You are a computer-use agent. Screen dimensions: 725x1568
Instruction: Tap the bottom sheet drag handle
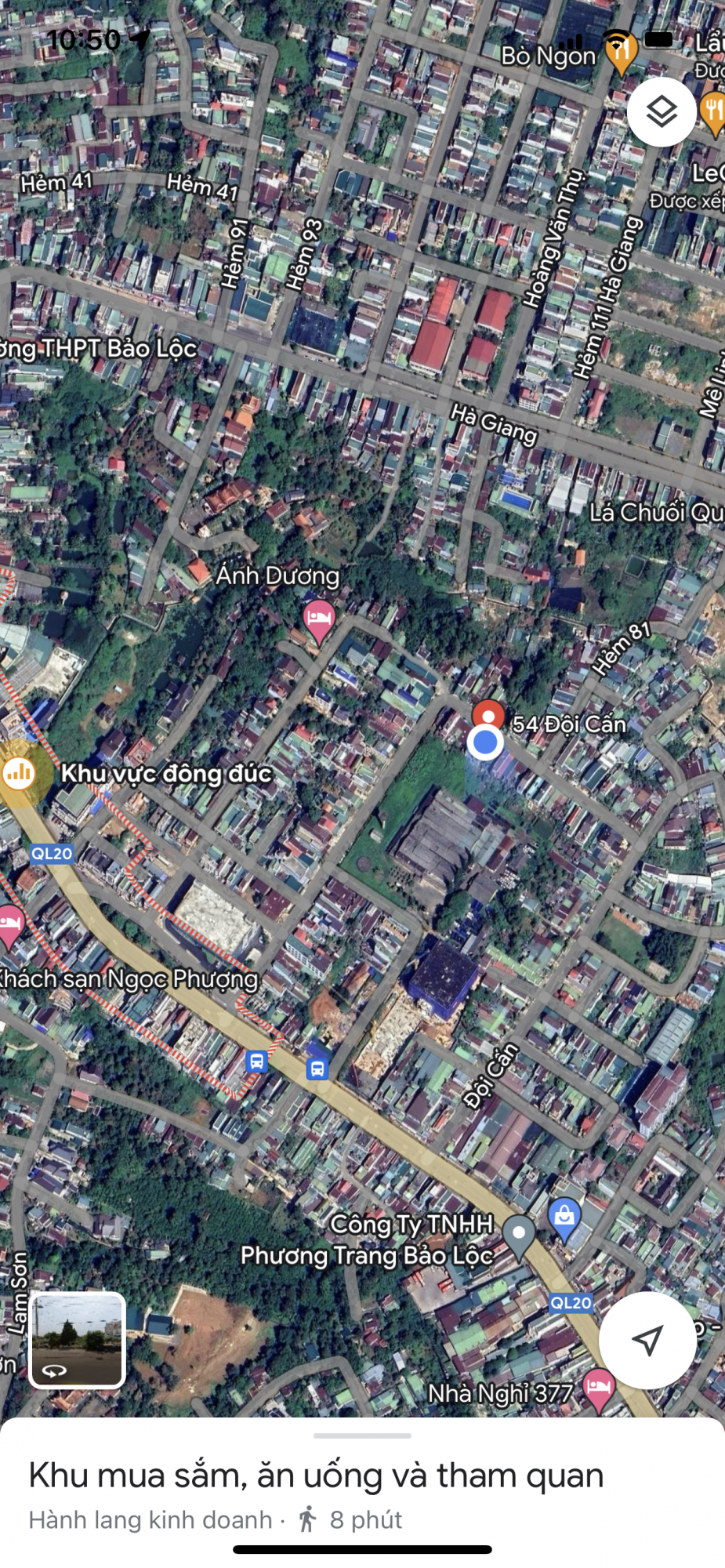coord(362,1436)
